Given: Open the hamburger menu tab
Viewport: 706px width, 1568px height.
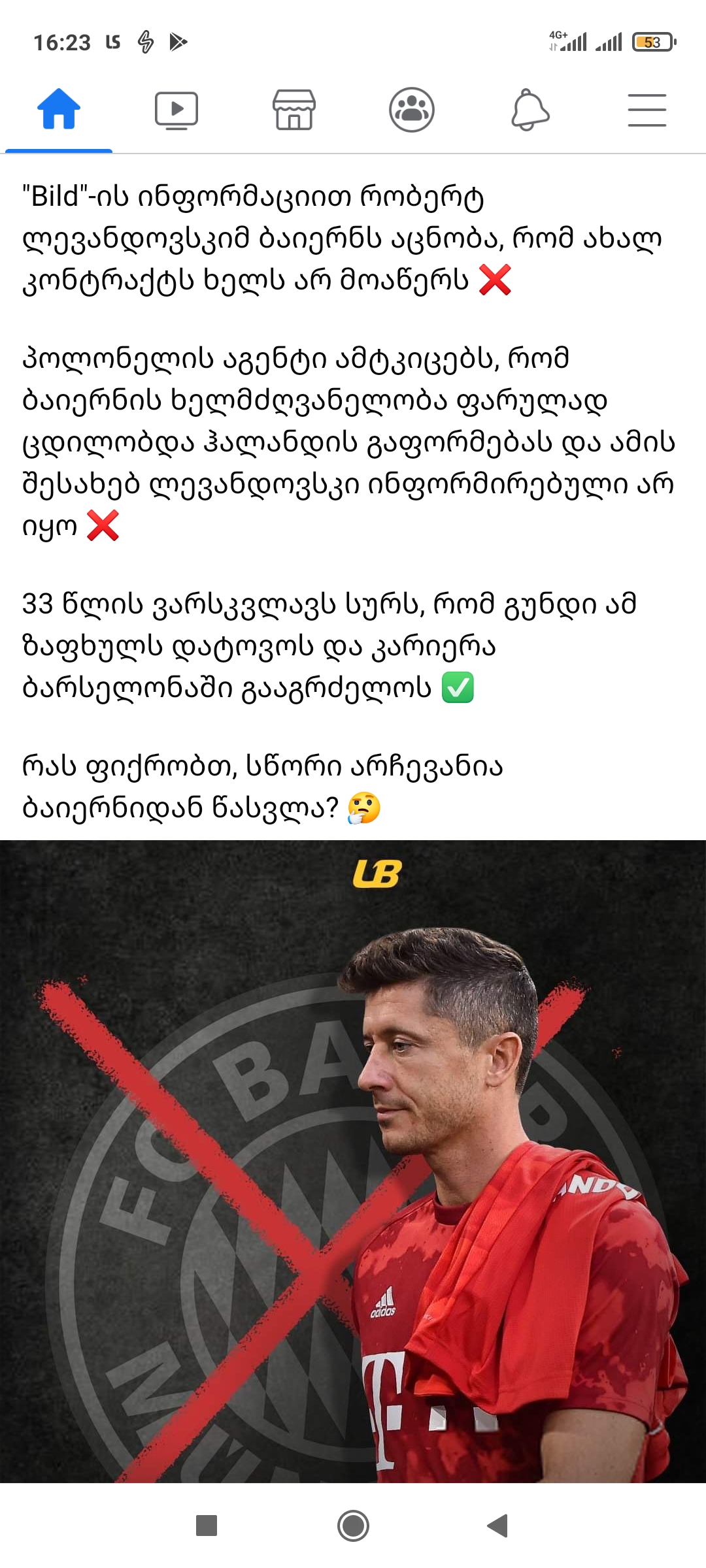Looking at the screenshot, I should tap(647, 110).
